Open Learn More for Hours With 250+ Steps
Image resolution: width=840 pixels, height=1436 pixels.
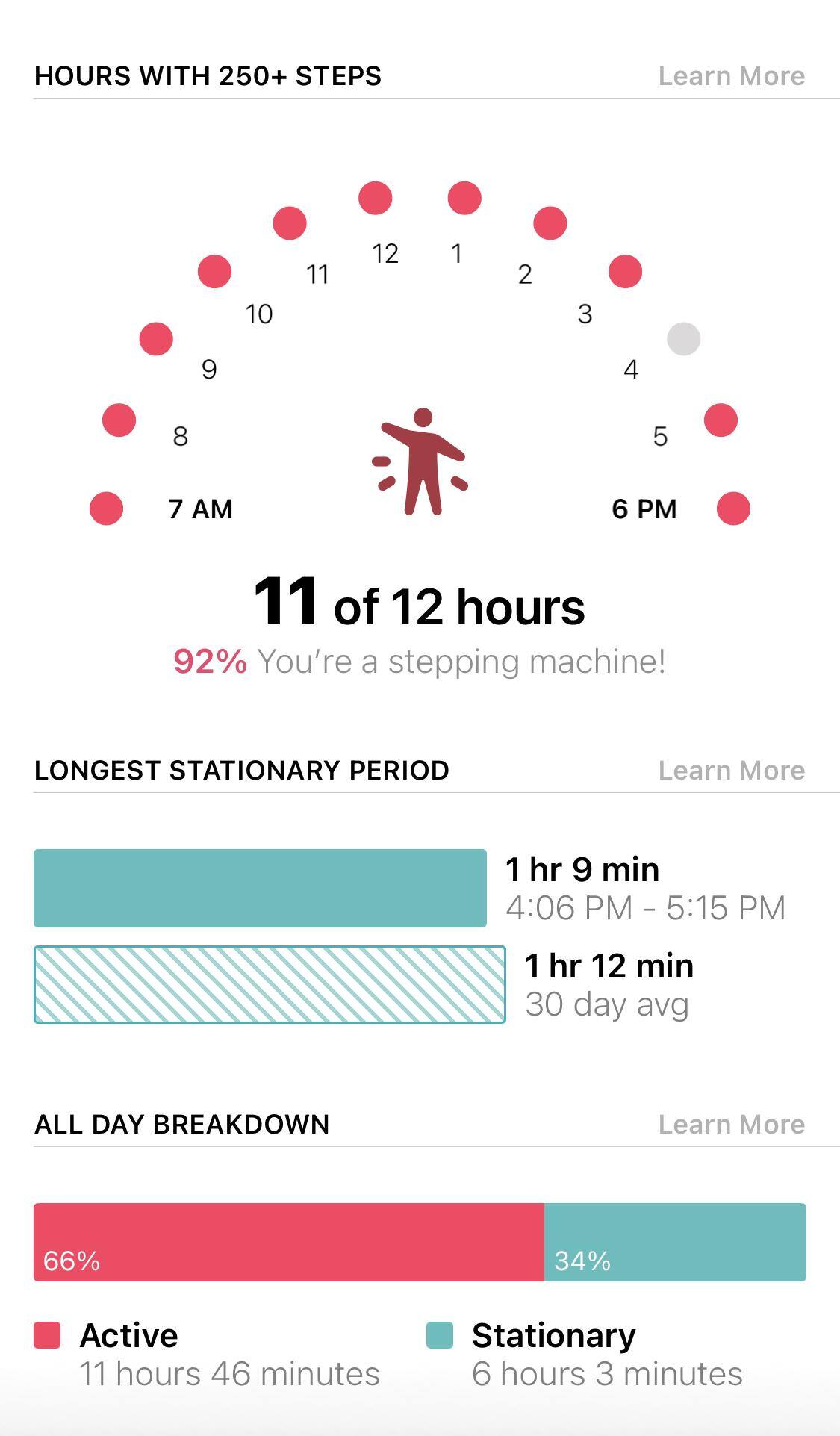pos(731,76)
